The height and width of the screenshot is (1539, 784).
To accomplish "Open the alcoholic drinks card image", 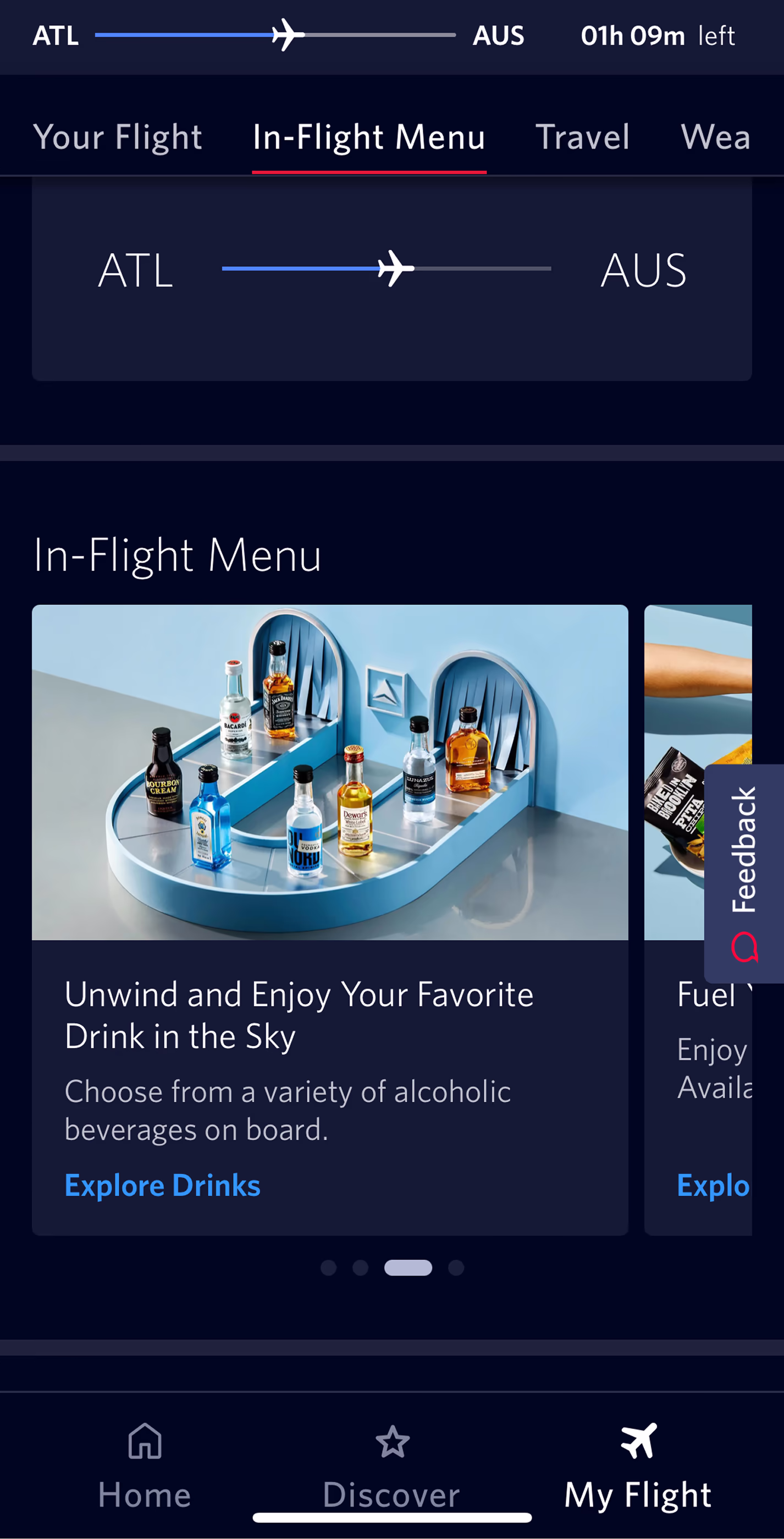I will click(330, 772).
